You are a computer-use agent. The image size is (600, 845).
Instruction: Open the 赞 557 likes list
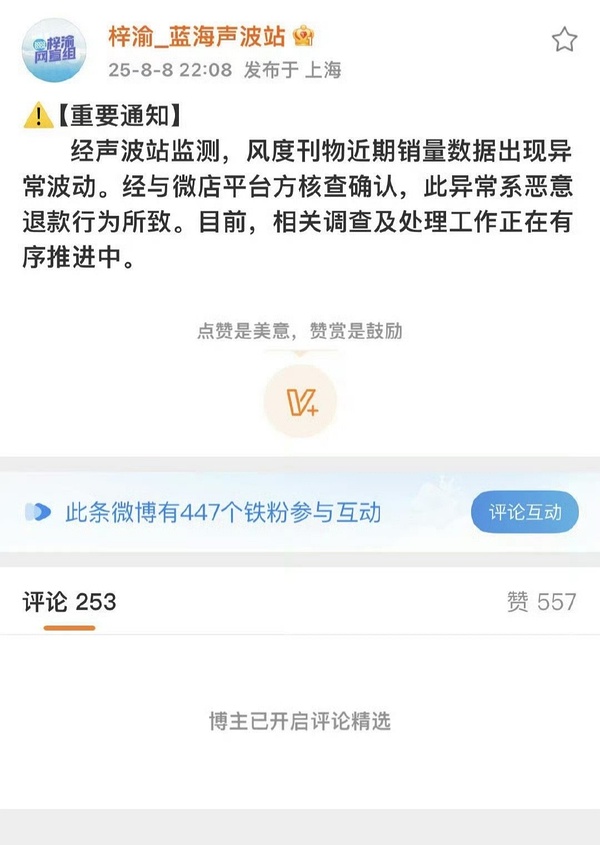pos(541,602)
